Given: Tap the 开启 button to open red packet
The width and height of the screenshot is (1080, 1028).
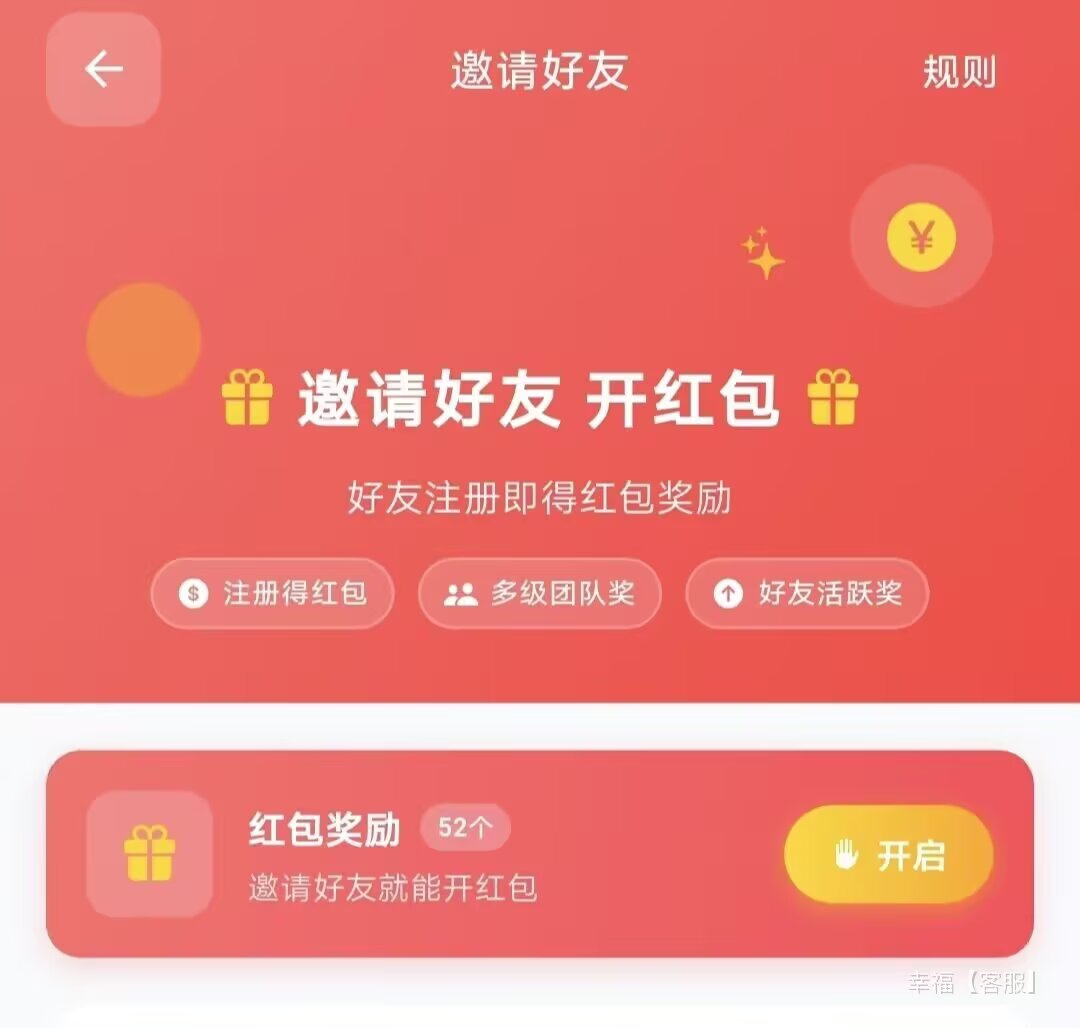Looking at the screenshot, I should (x=888, y=855).
